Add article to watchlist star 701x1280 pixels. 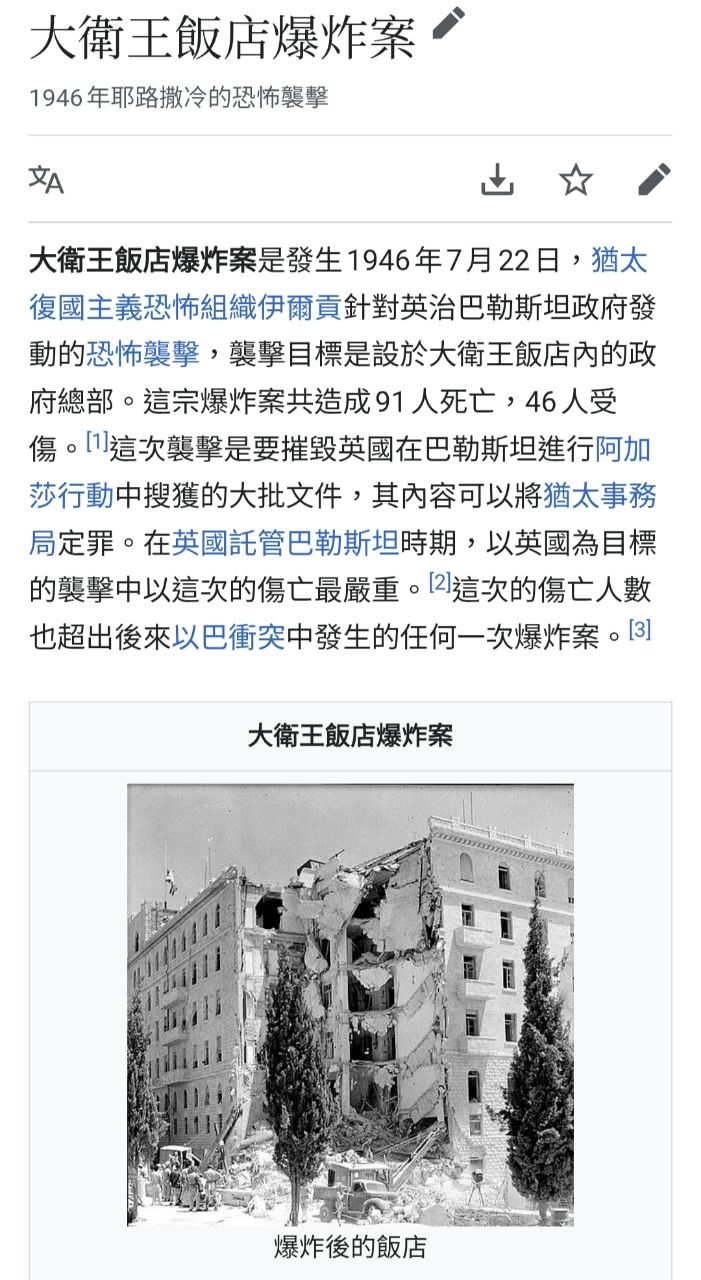(575, 180)
